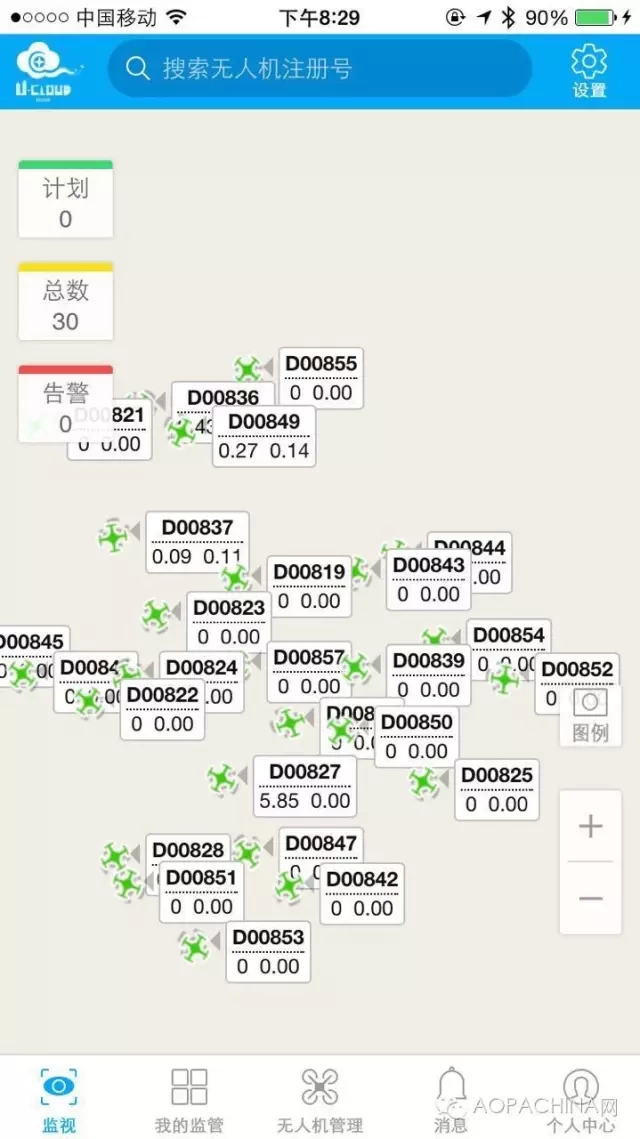Open the 设置 settings gear
Viewport: 640px width, 1139px height.
point(589,70)
